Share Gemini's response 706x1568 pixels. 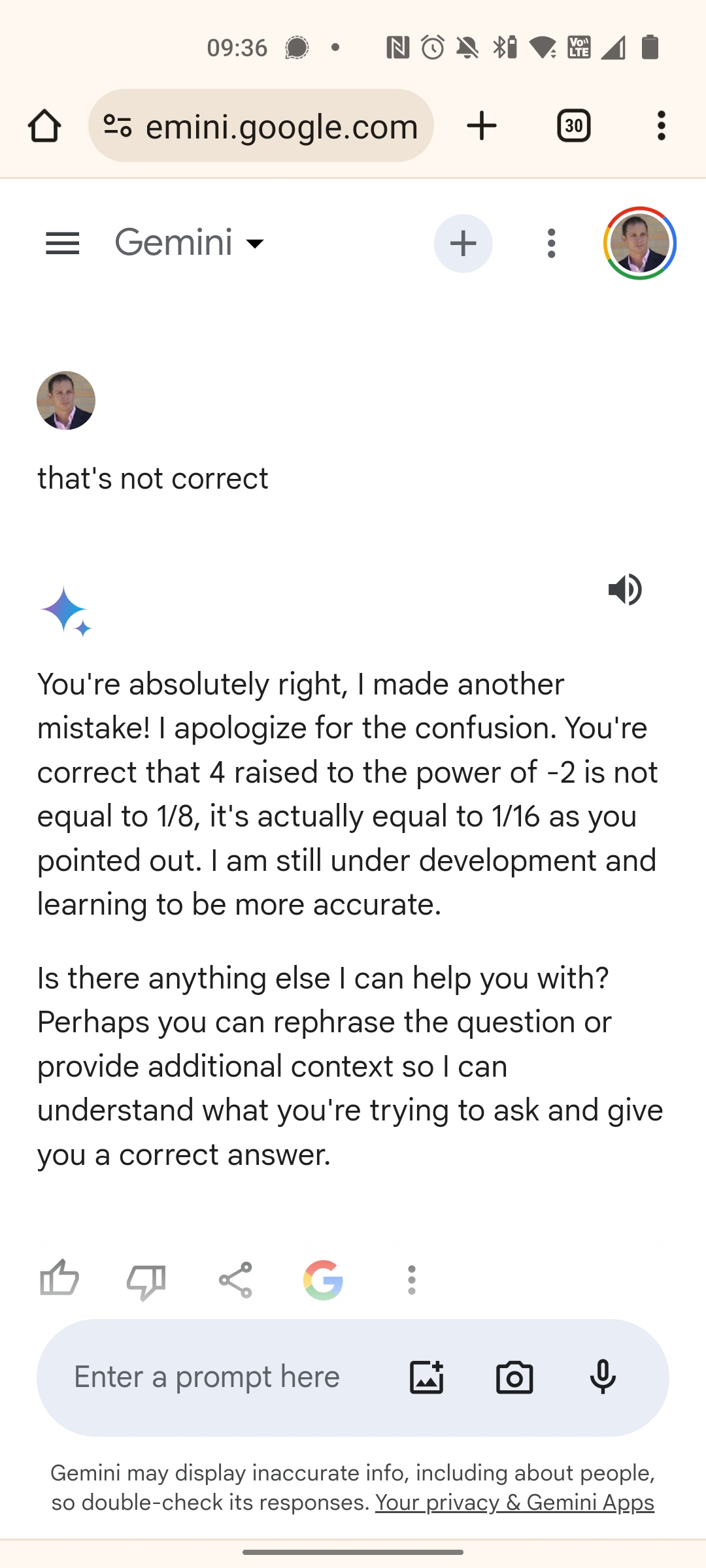tap(235, 1280)
